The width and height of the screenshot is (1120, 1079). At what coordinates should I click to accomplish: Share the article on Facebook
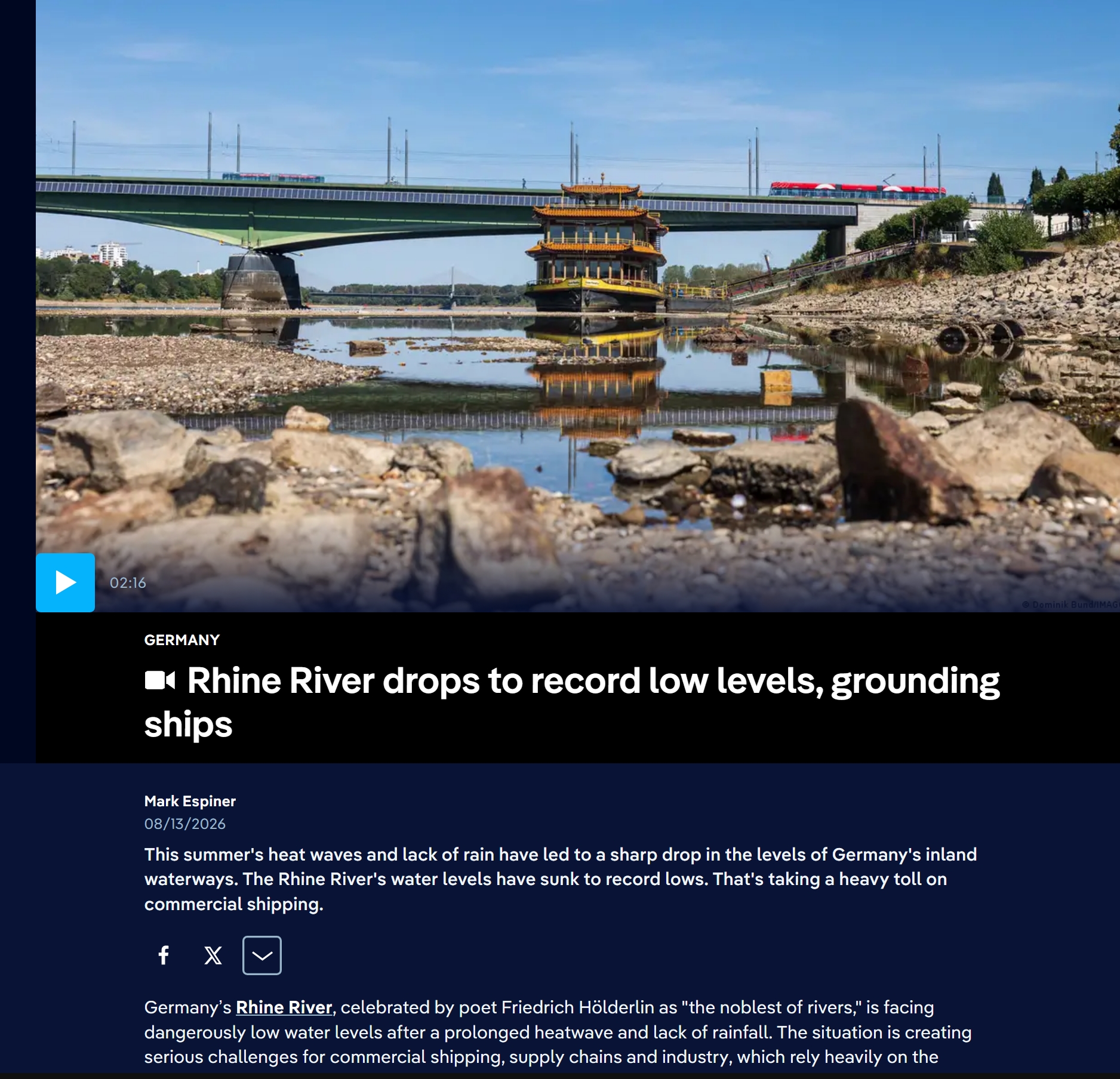pyautogui.click(x=164, y=955)
